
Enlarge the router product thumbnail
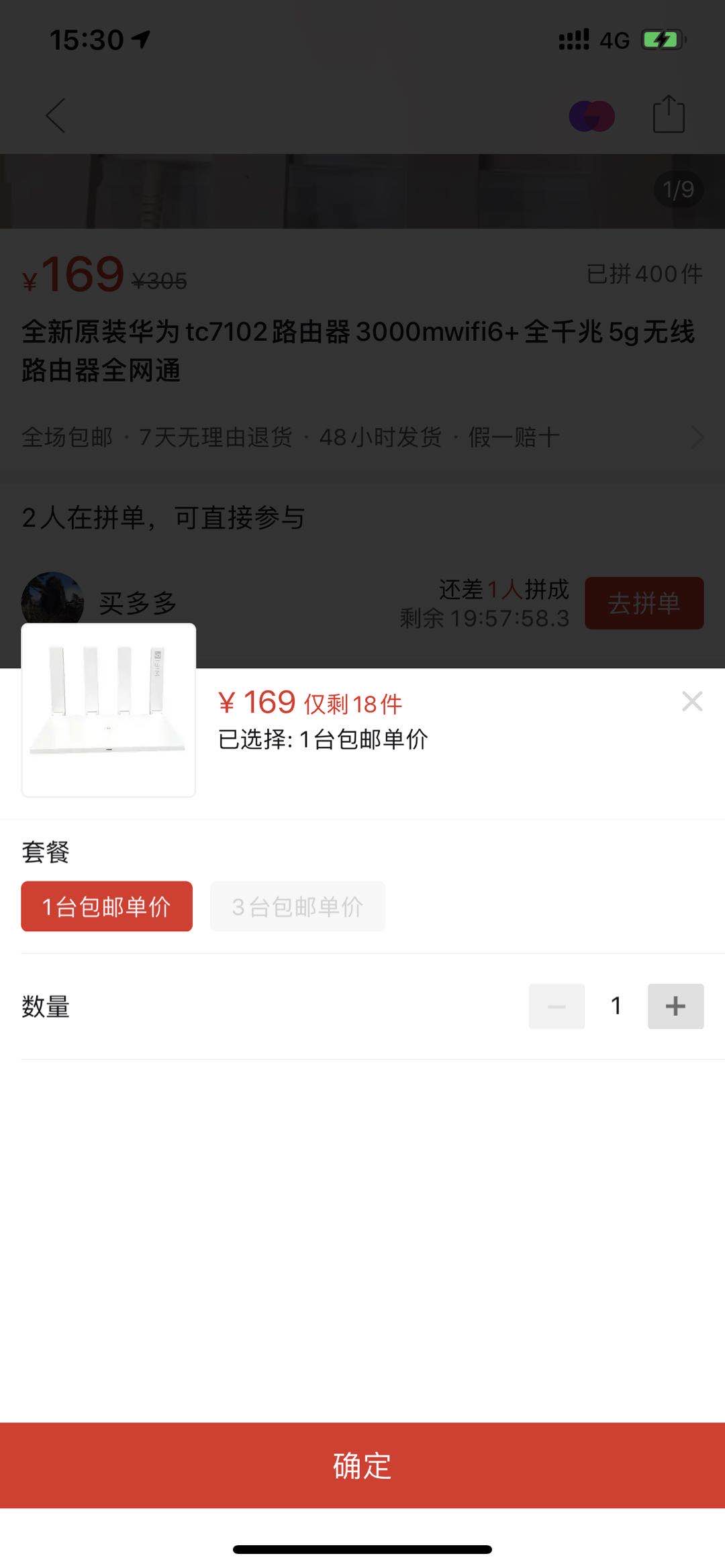click(109, 710)
